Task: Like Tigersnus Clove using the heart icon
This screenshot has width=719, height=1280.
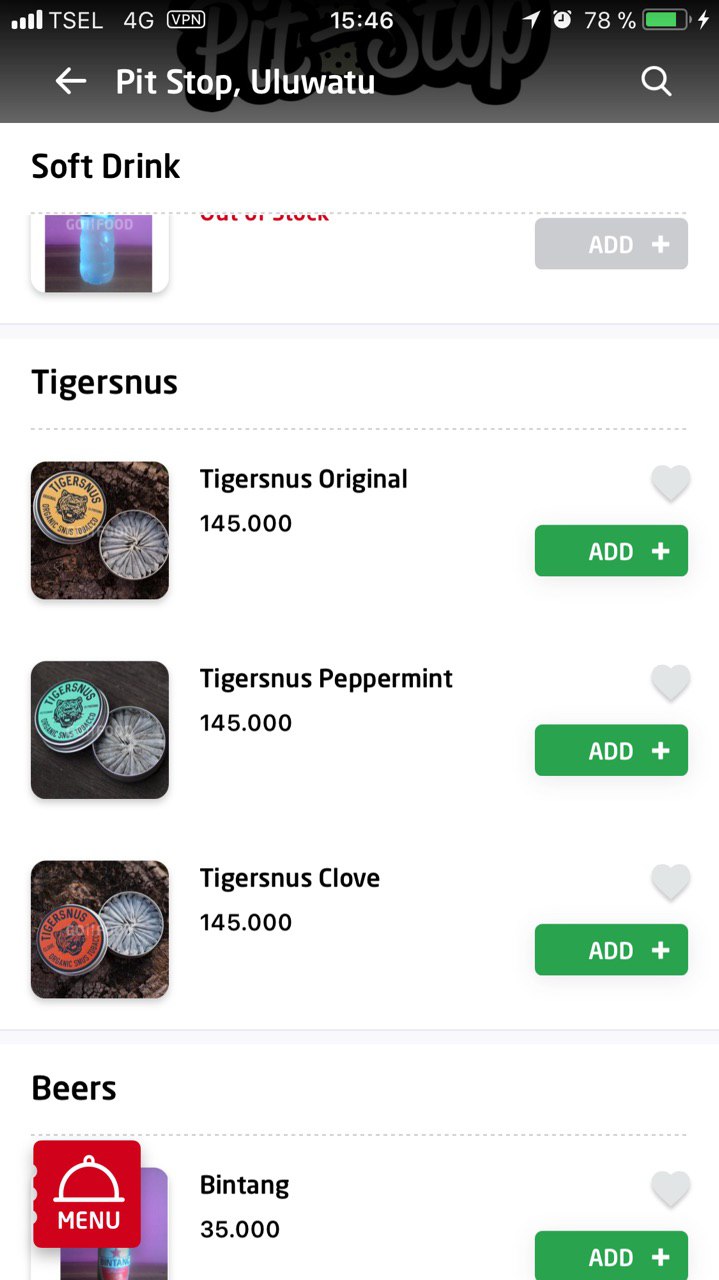Action: click(x=670, y=882)
